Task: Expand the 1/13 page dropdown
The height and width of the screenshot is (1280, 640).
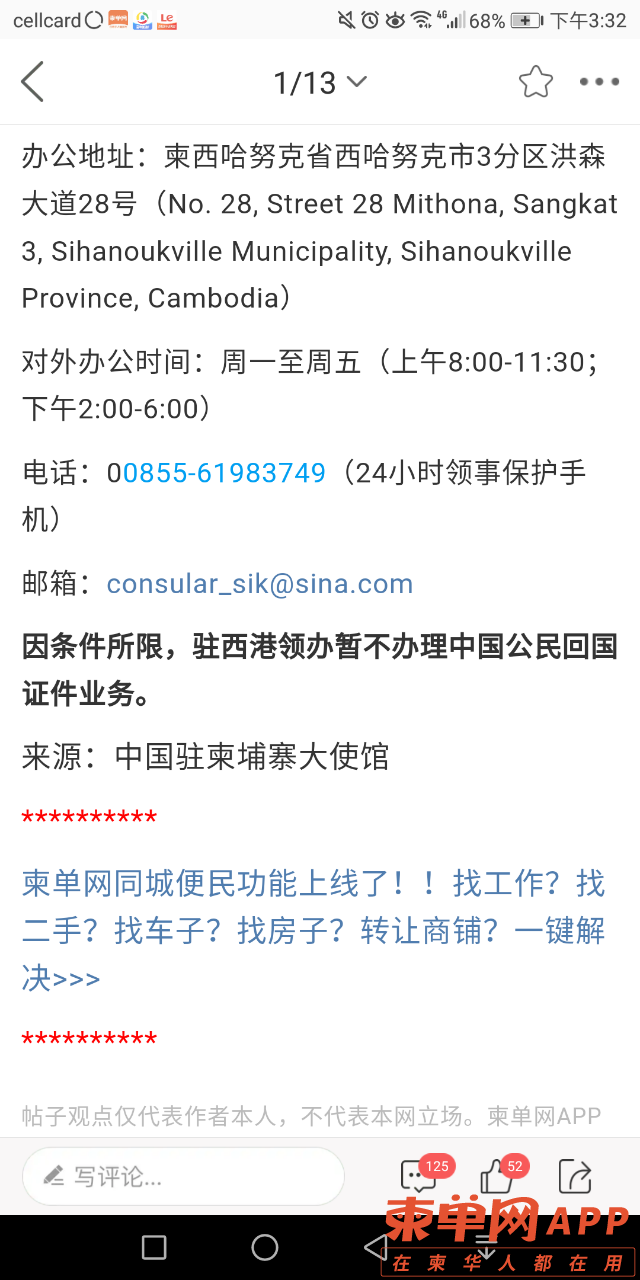Action: pos(320,83)
